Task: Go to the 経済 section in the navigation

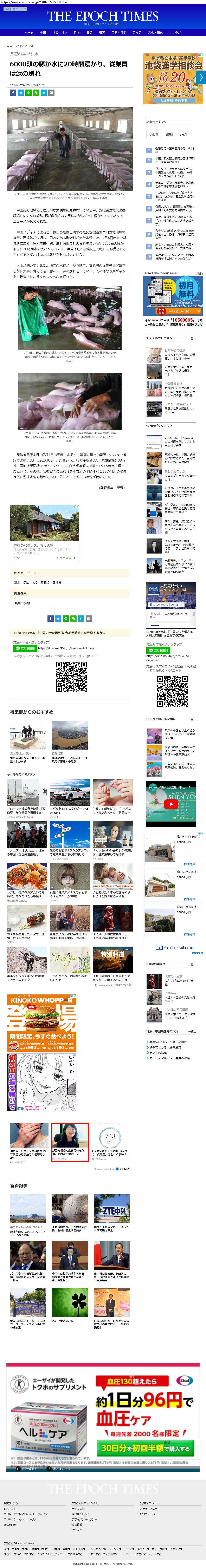Action: pyautogui.click(x=102, y=32)
